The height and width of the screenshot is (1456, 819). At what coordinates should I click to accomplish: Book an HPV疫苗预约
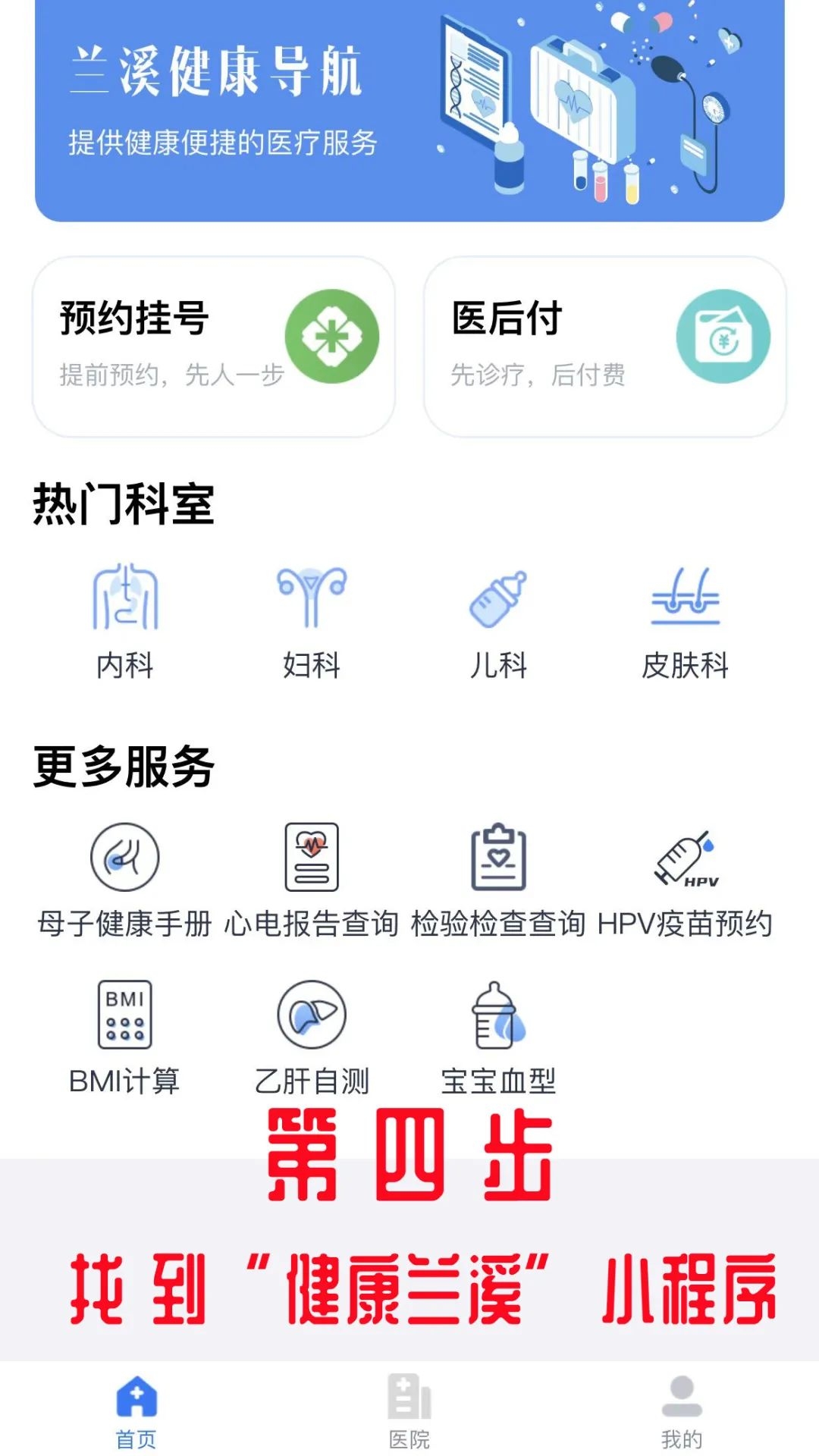(x=685, y=880)
